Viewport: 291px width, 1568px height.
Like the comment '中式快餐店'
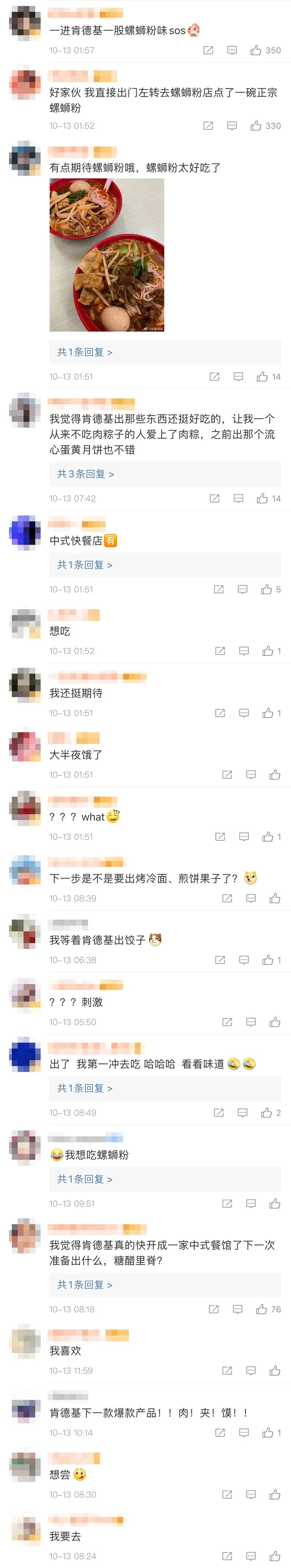click(267, 589)
